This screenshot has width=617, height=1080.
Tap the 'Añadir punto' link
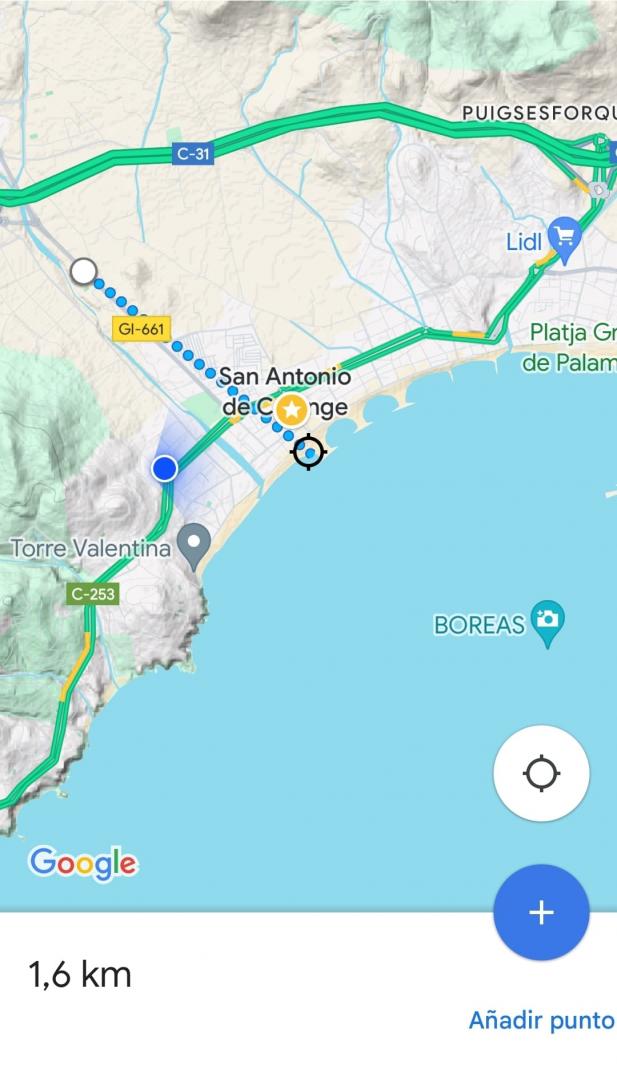[541, 1020]
